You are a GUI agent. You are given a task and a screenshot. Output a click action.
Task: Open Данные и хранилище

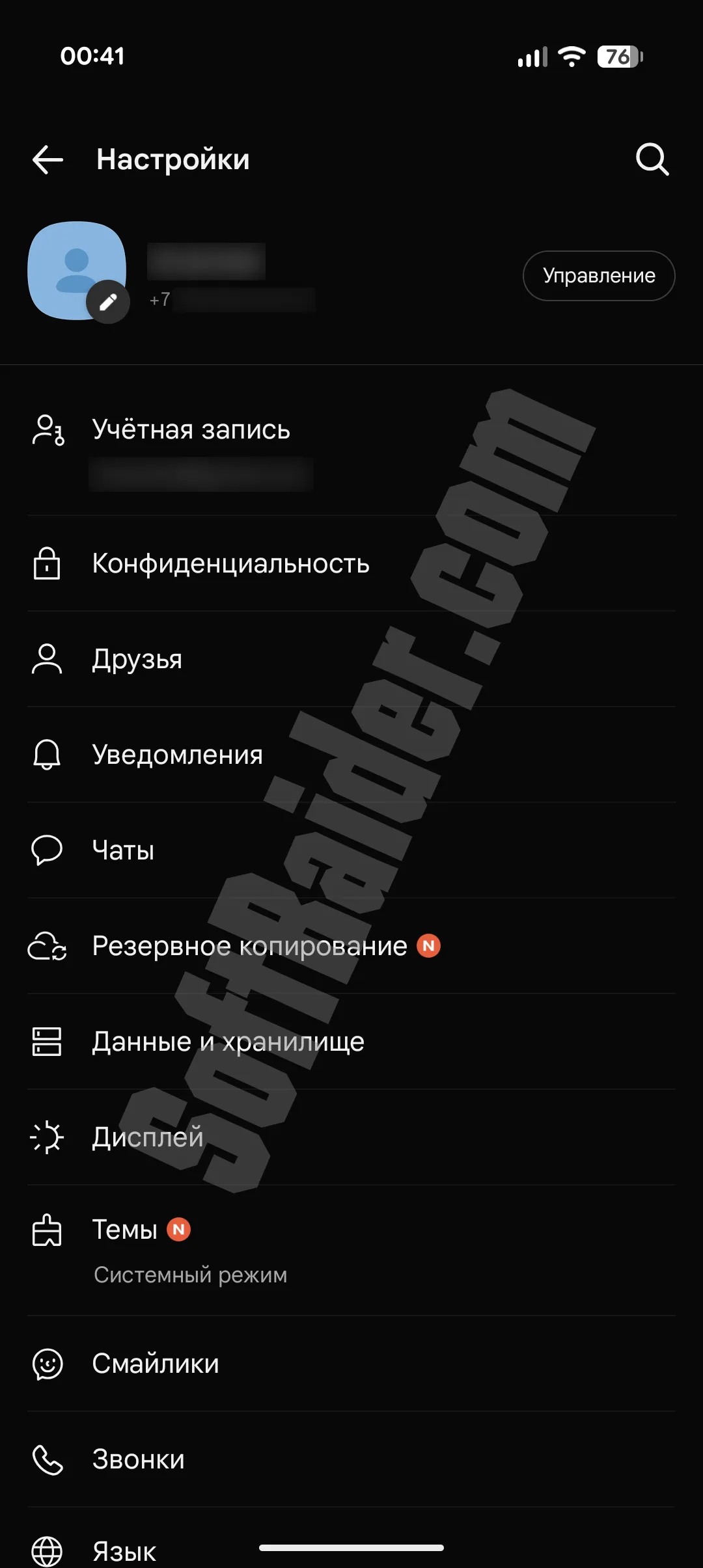[228, 1042]
